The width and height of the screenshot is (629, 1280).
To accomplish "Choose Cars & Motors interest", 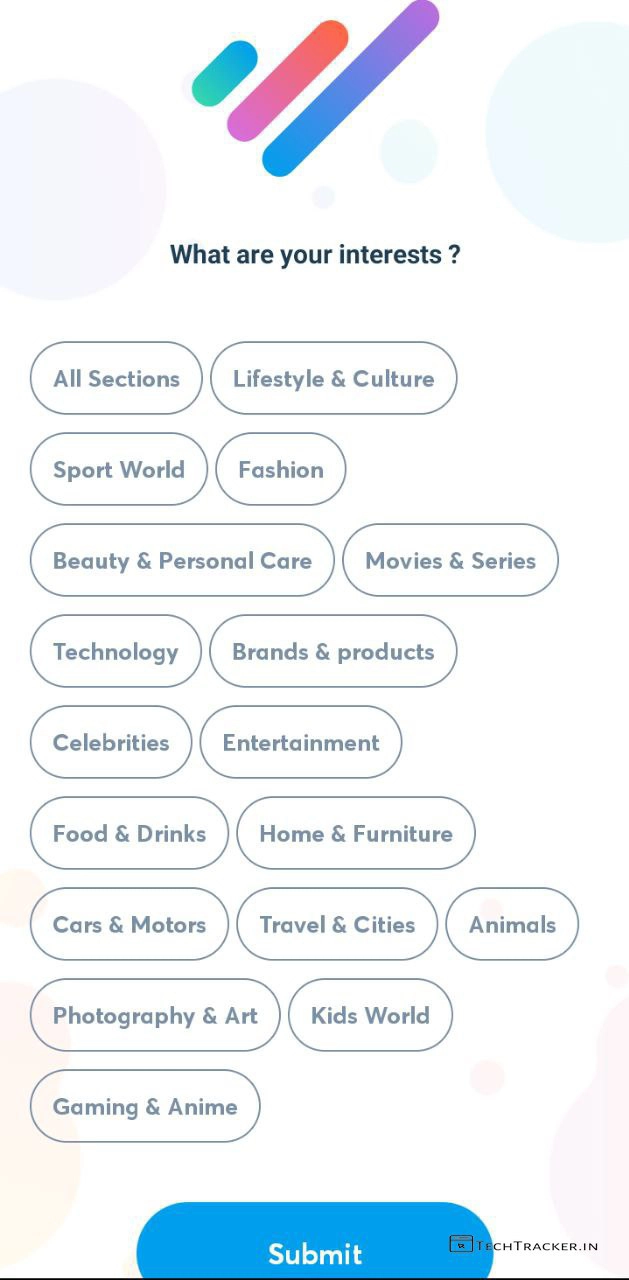I will coord(129,924).
